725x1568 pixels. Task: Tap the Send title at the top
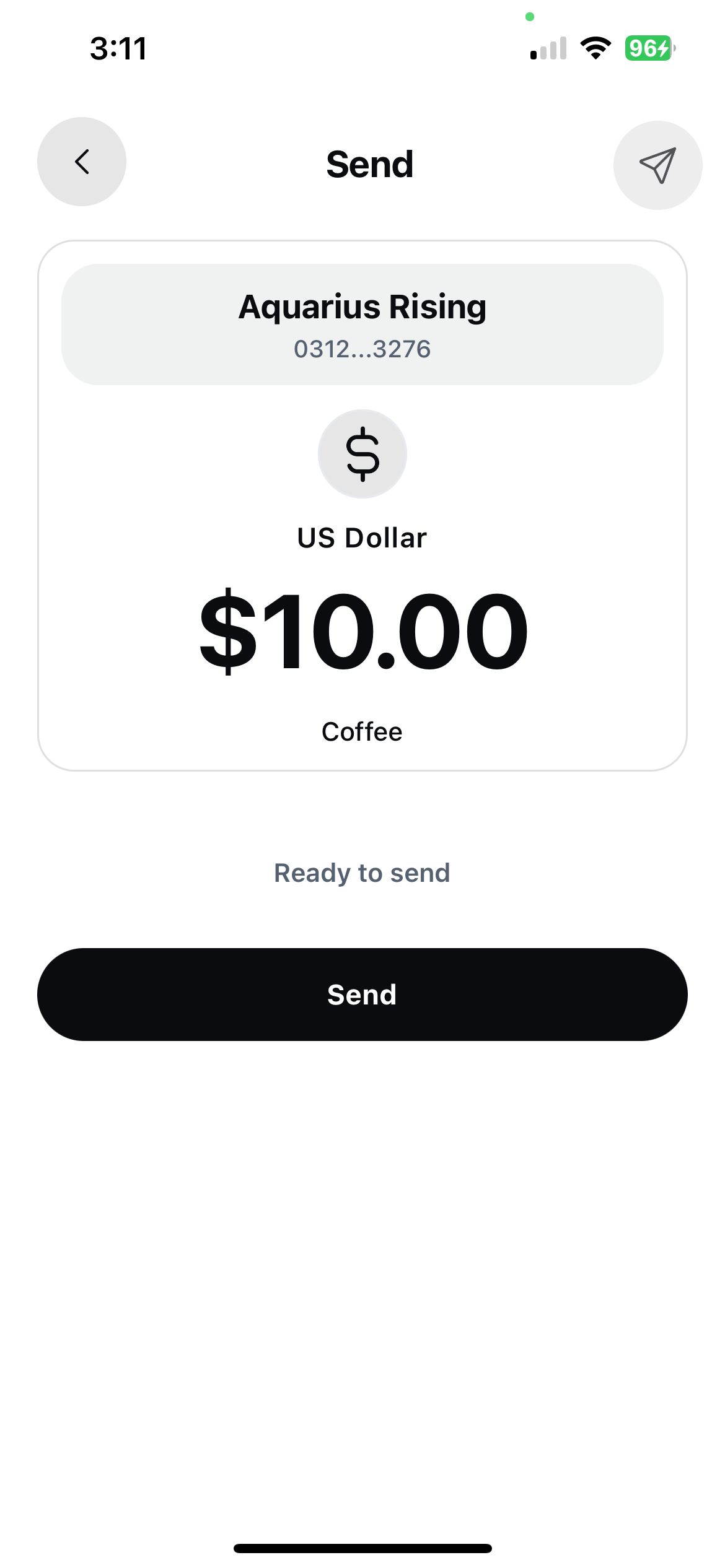point(369,163)
